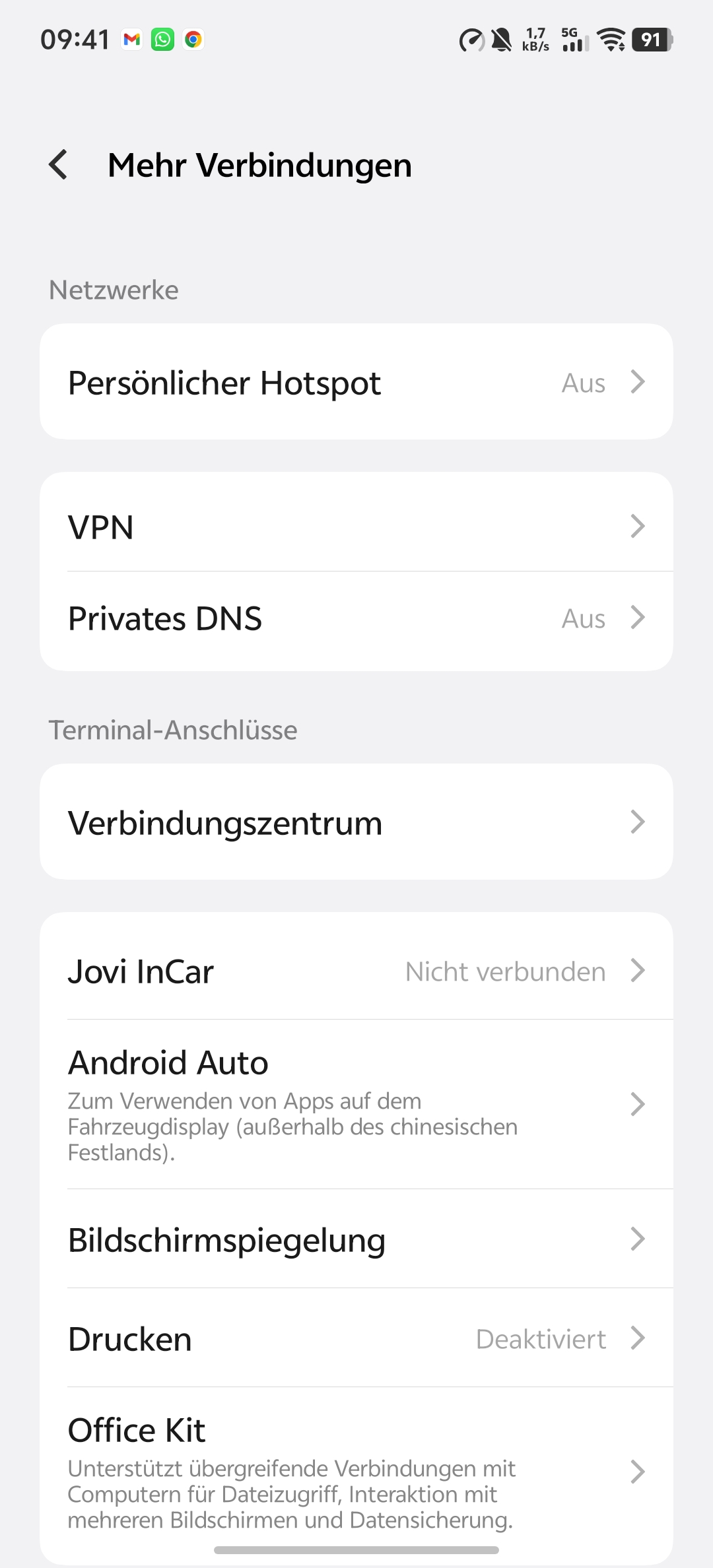The image size is (713, 1568).
Task: Open Android Auto settings
Action: (x=356, y=1104)
